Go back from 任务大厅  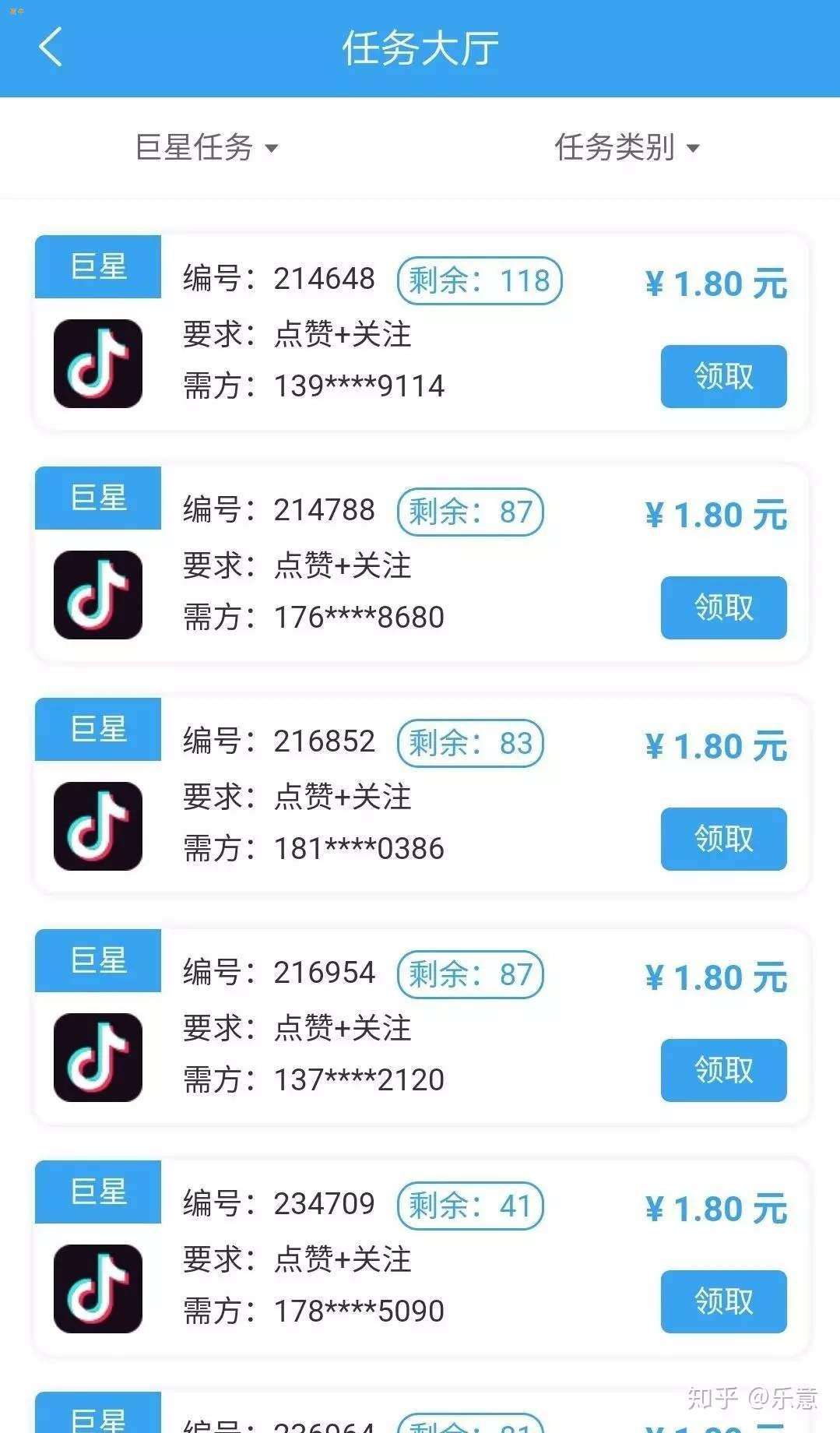51,48
